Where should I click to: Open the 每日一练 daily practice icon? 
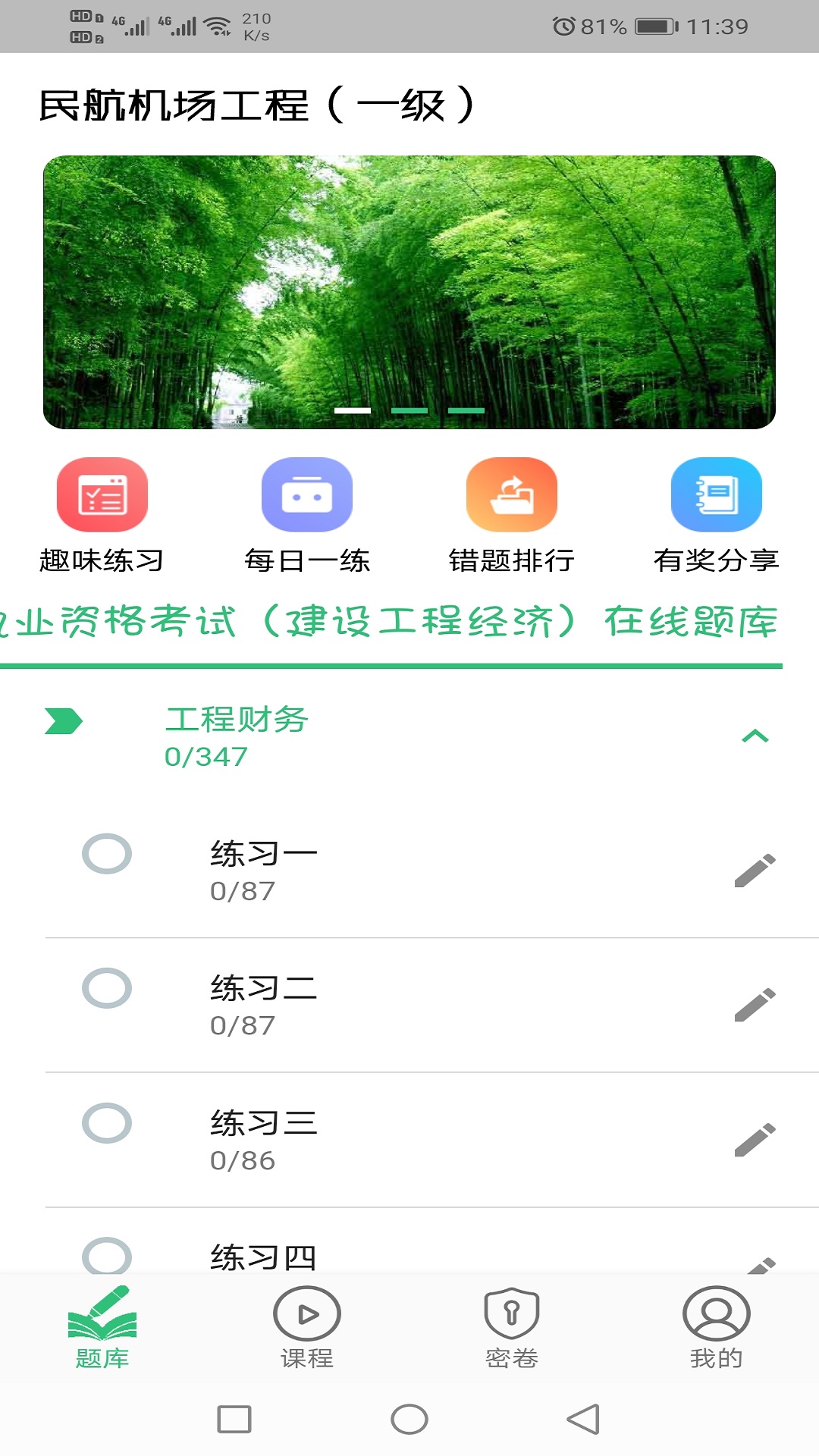click(x=306, y=494)
